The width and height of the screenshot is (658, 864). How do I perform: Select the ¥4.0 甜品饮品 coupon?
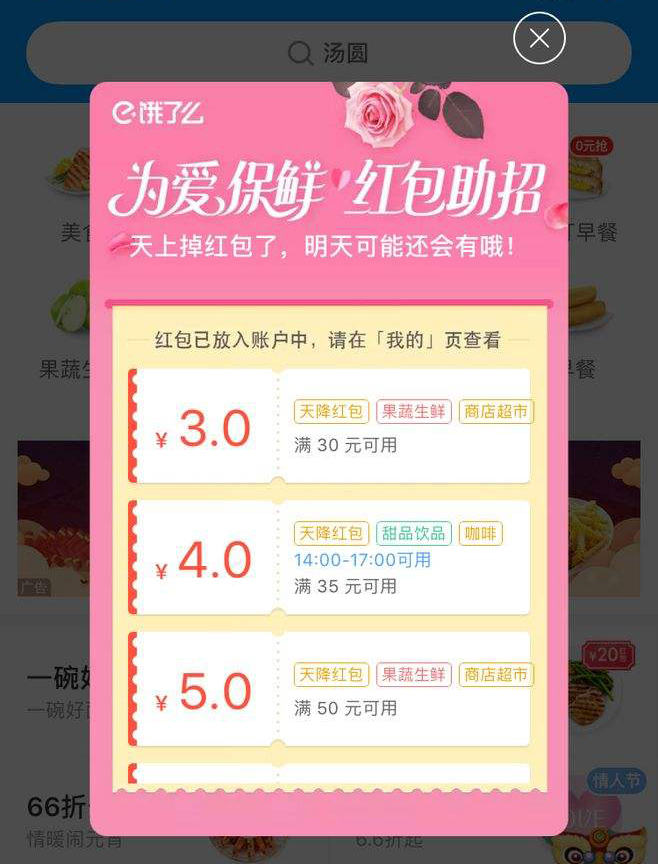pyautogui.click(x=330, y=558)
